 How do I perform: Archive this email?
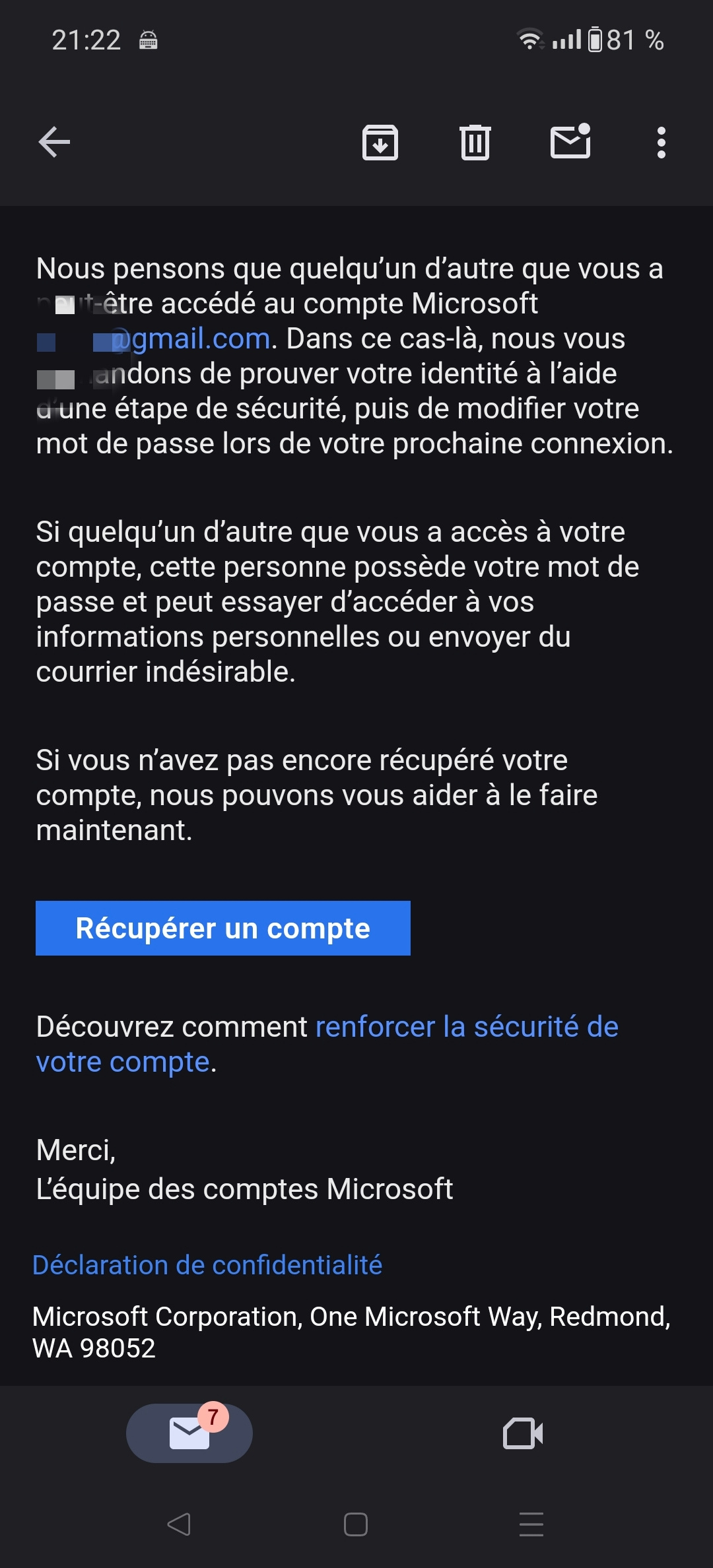[380, 142]
